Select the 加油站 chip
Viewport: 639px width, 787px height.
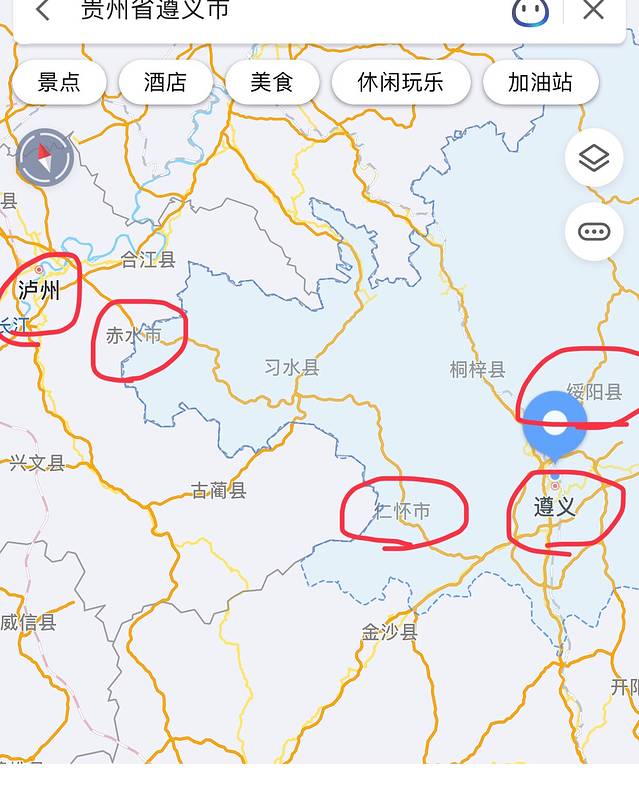pyautogui.click(x=540, y=83)
